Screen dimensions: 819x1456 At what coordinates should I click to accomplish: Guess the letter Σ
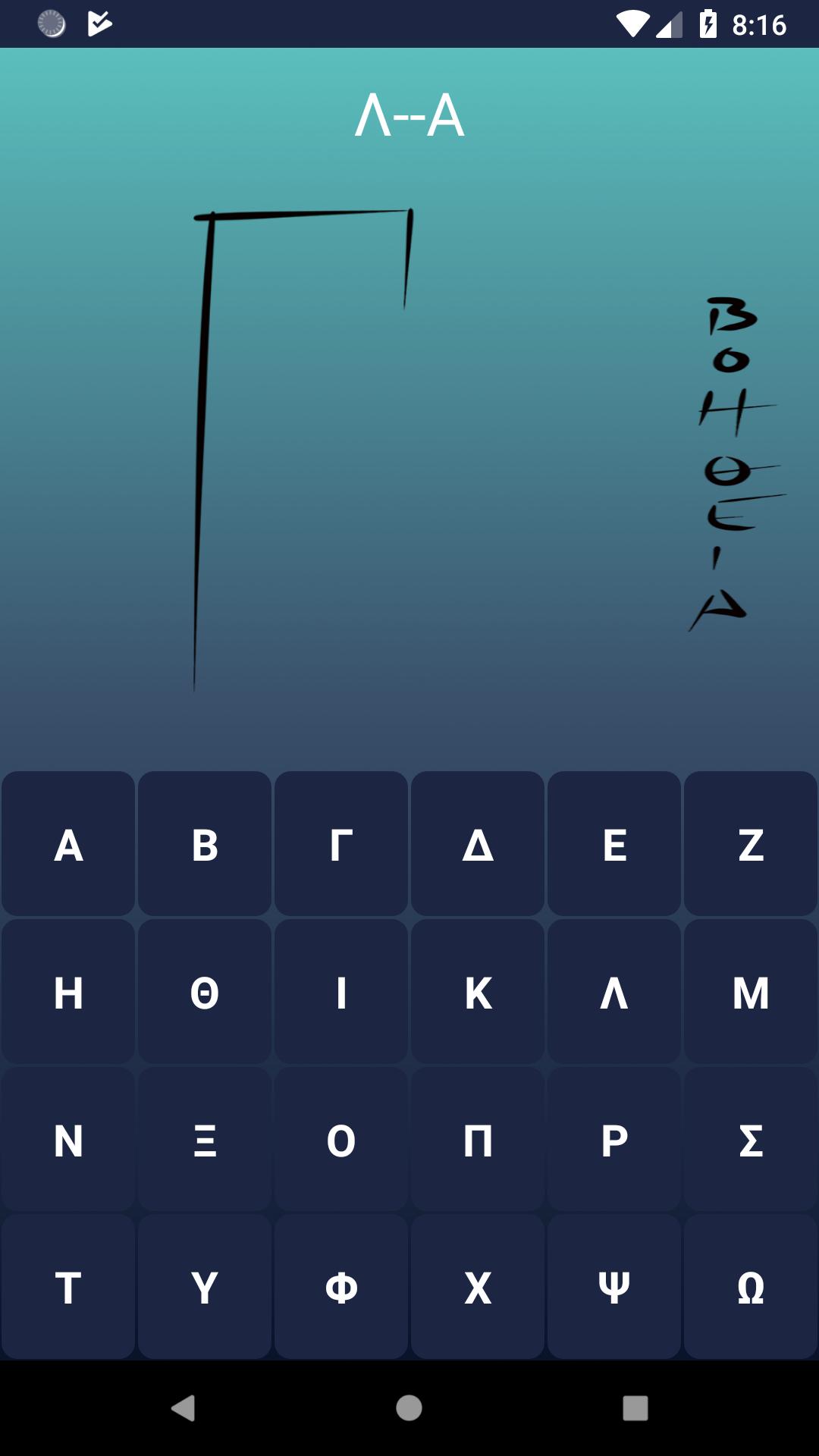click(x=751, y=1140)
